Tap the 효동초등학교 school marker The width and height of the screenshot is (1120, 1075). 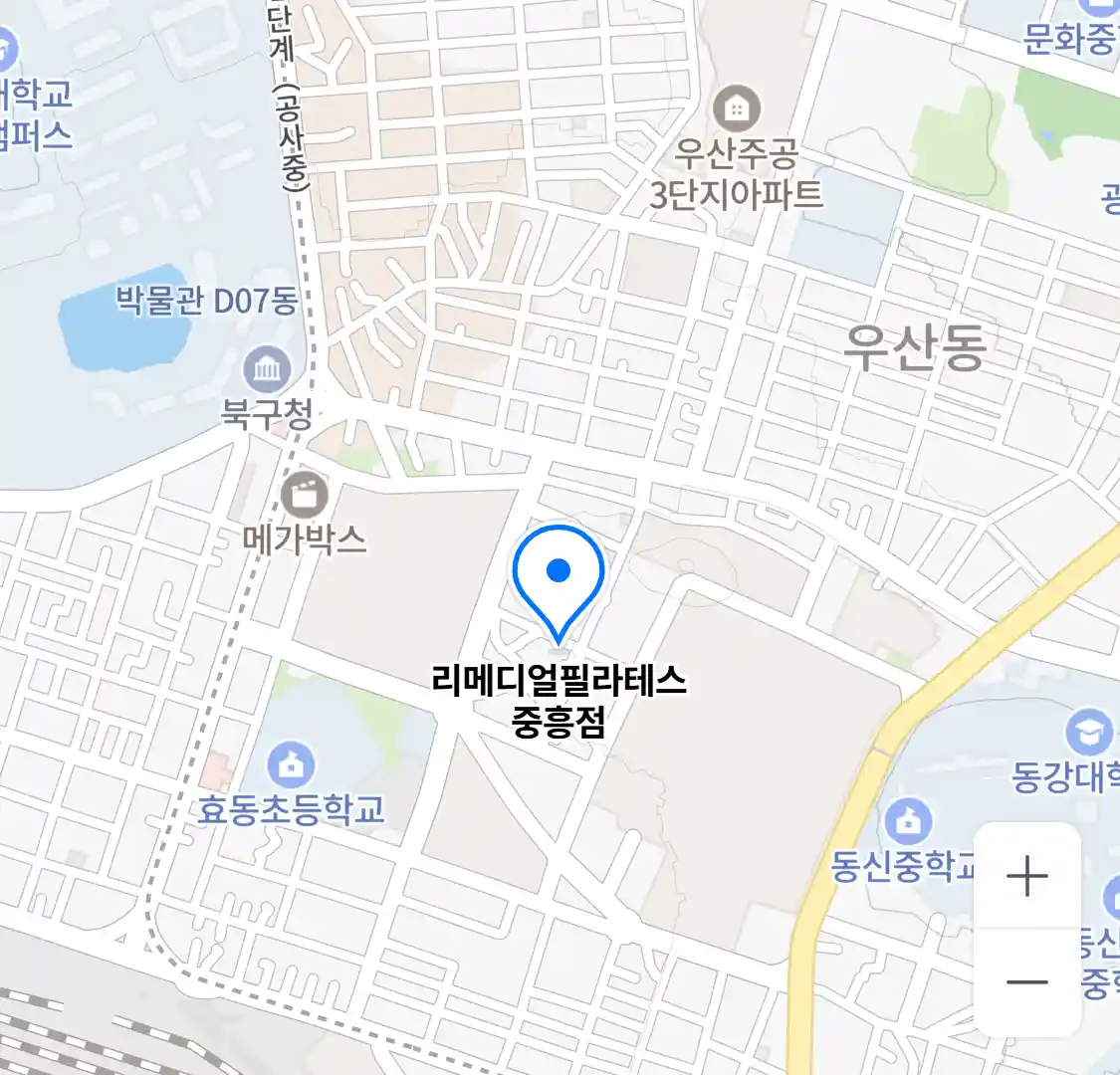(291, 765)
